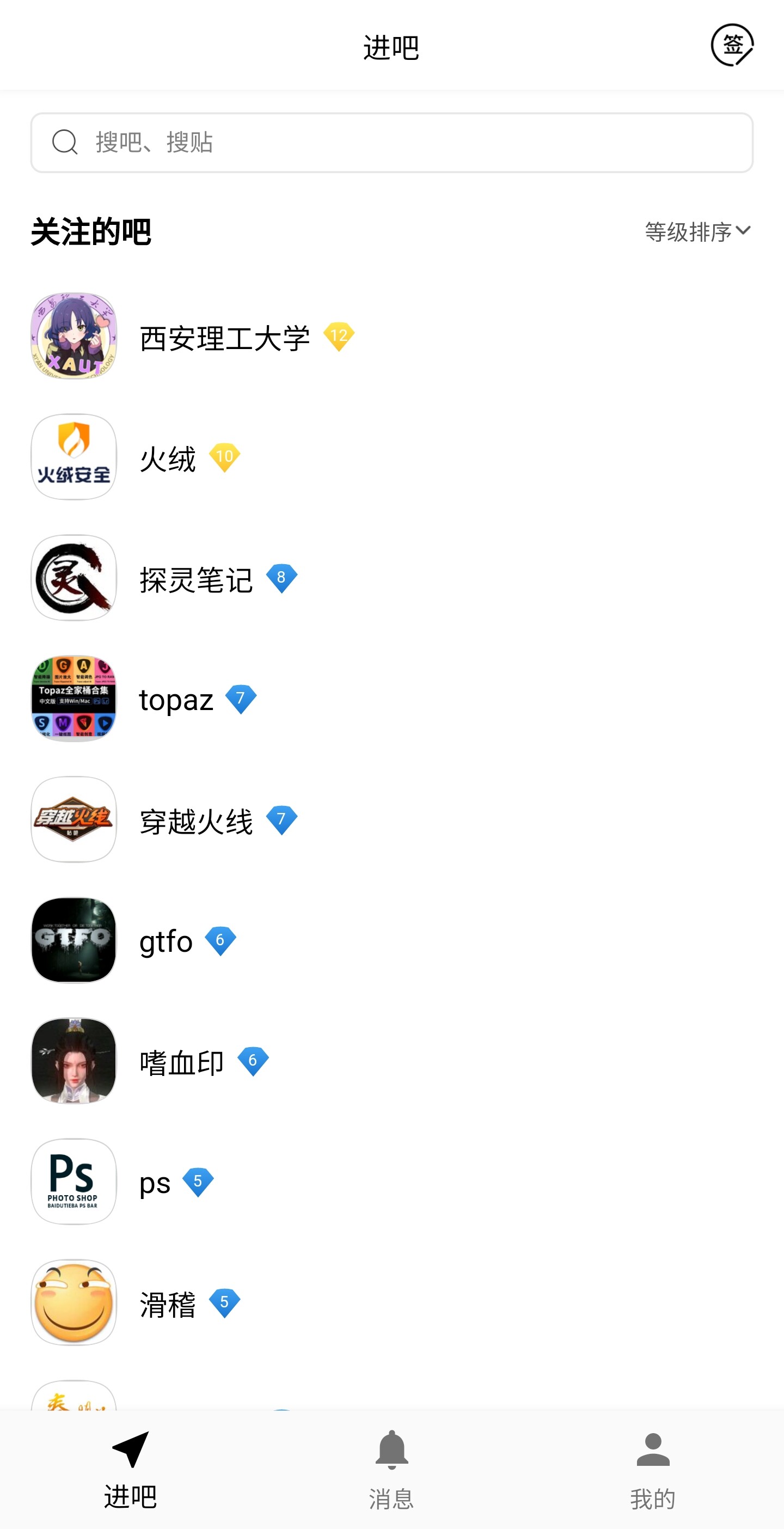784x1529 pixels.
Task: Switch to the 我的 tab
Action: click(653, 1469)
